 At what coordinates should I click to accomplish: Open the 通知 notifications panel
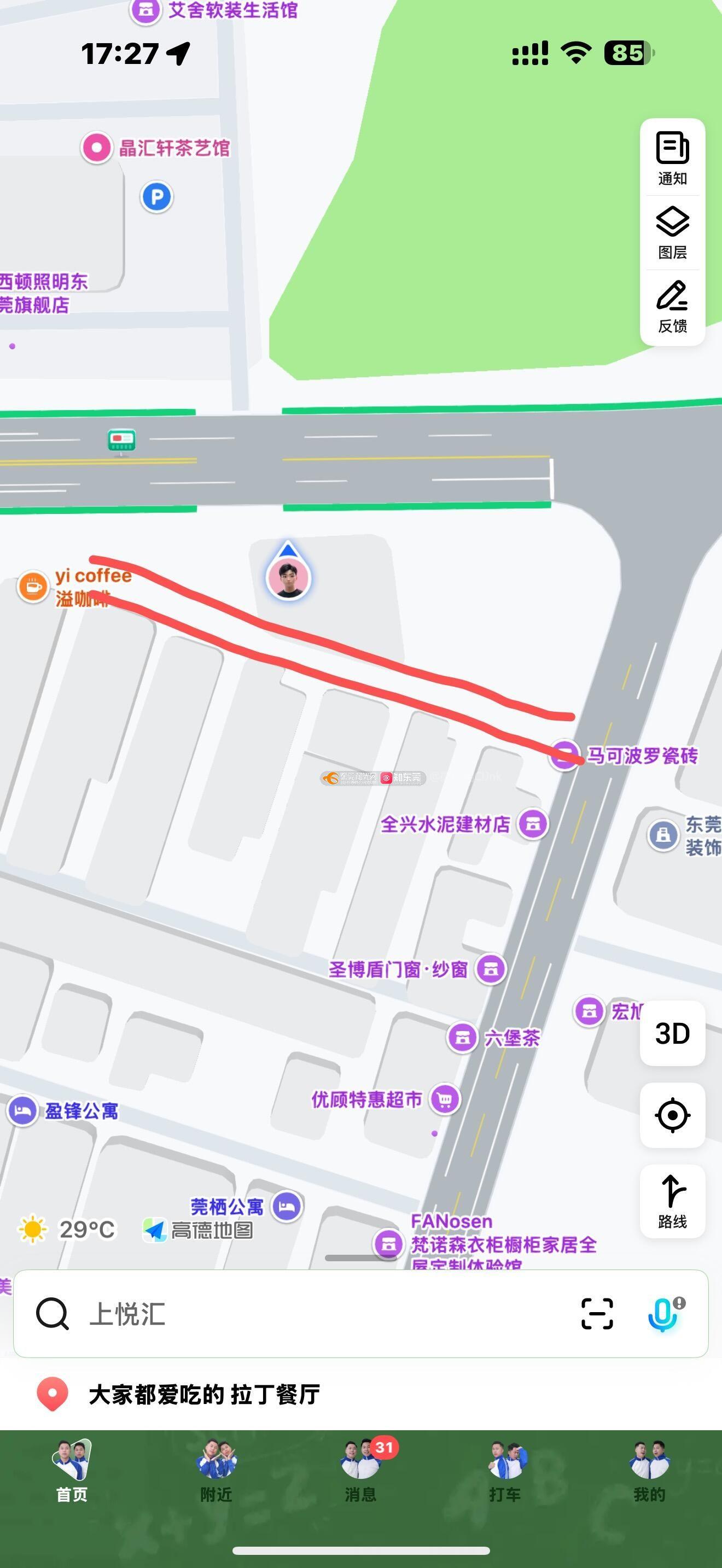point(672,157)
